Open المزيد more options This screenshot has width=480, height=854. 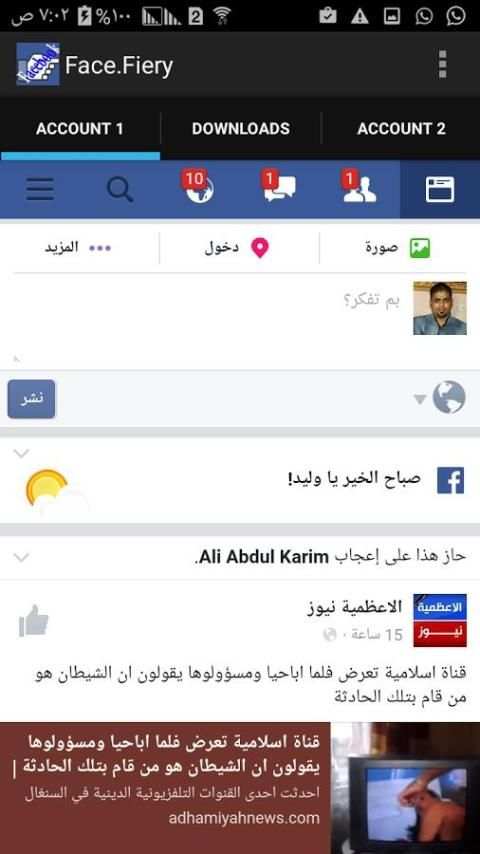78,248
